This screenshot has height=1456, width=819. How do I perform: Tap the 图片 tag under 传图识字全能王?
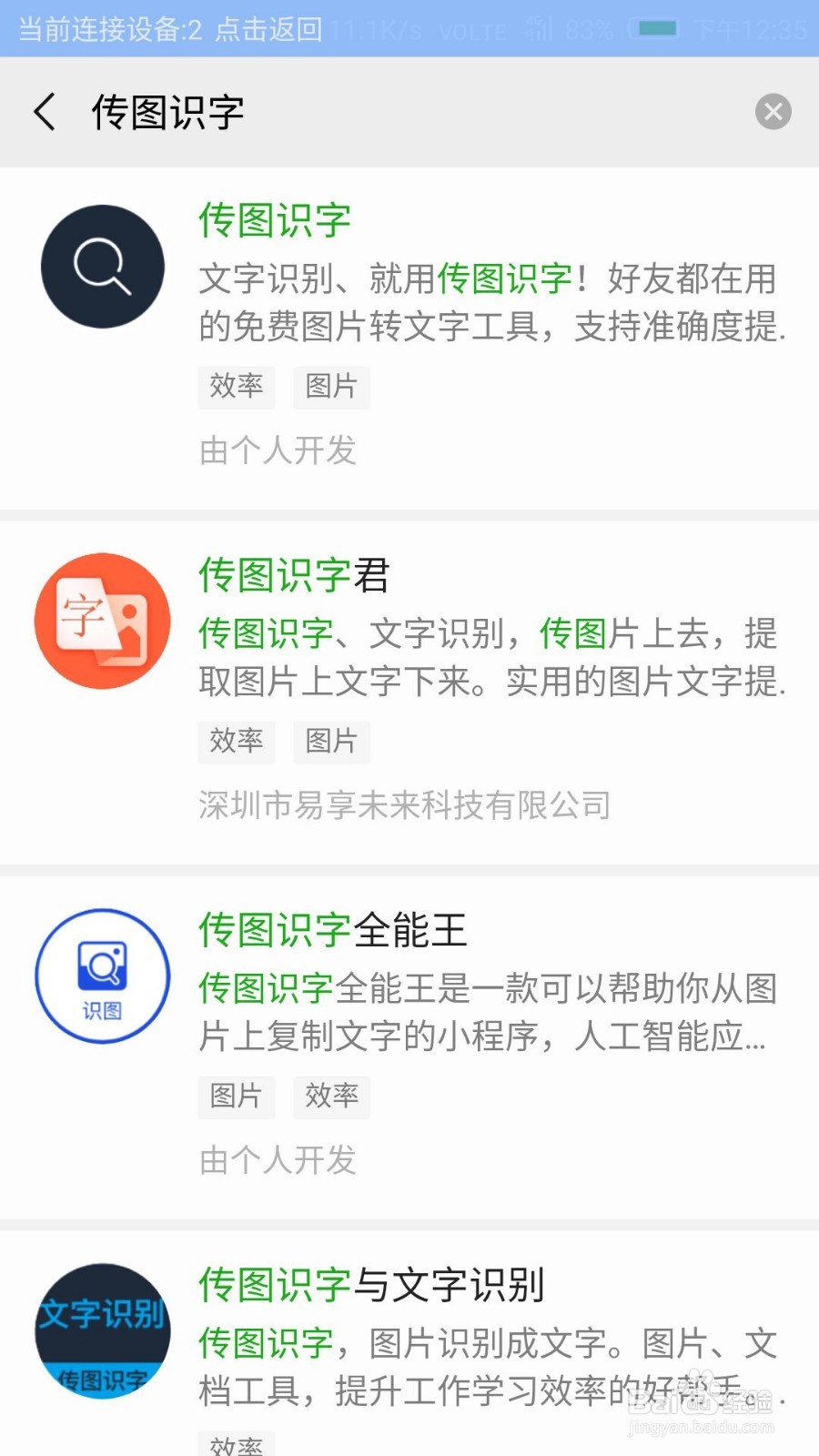click(236, 1097)
